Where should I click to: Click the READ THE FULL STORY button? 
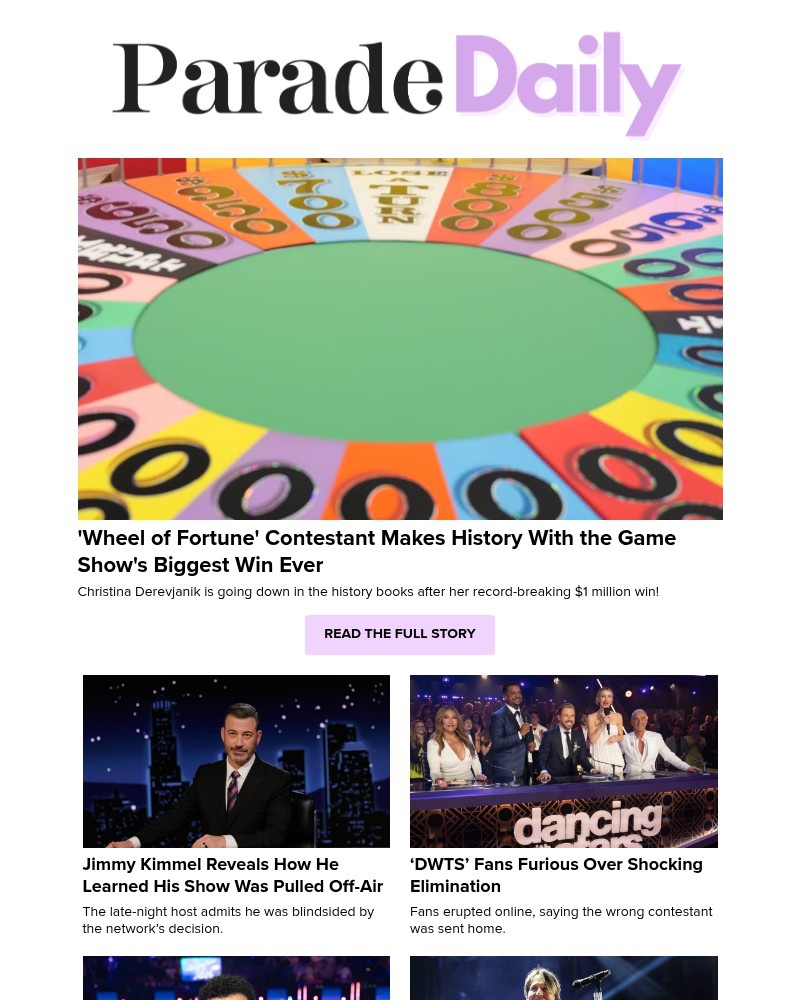(399, 634)
